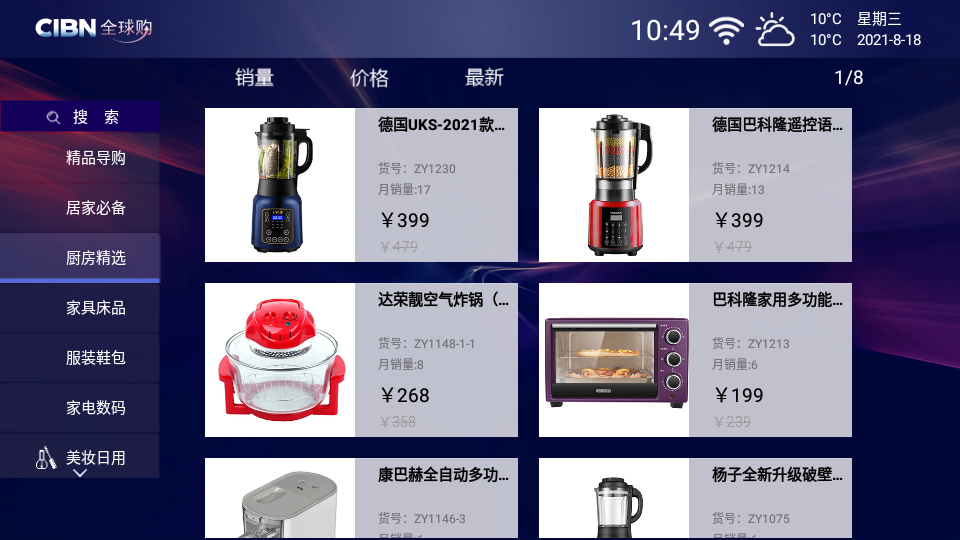Select the 居家必备 category
The image size is (960, 540).
click(95, 208)
